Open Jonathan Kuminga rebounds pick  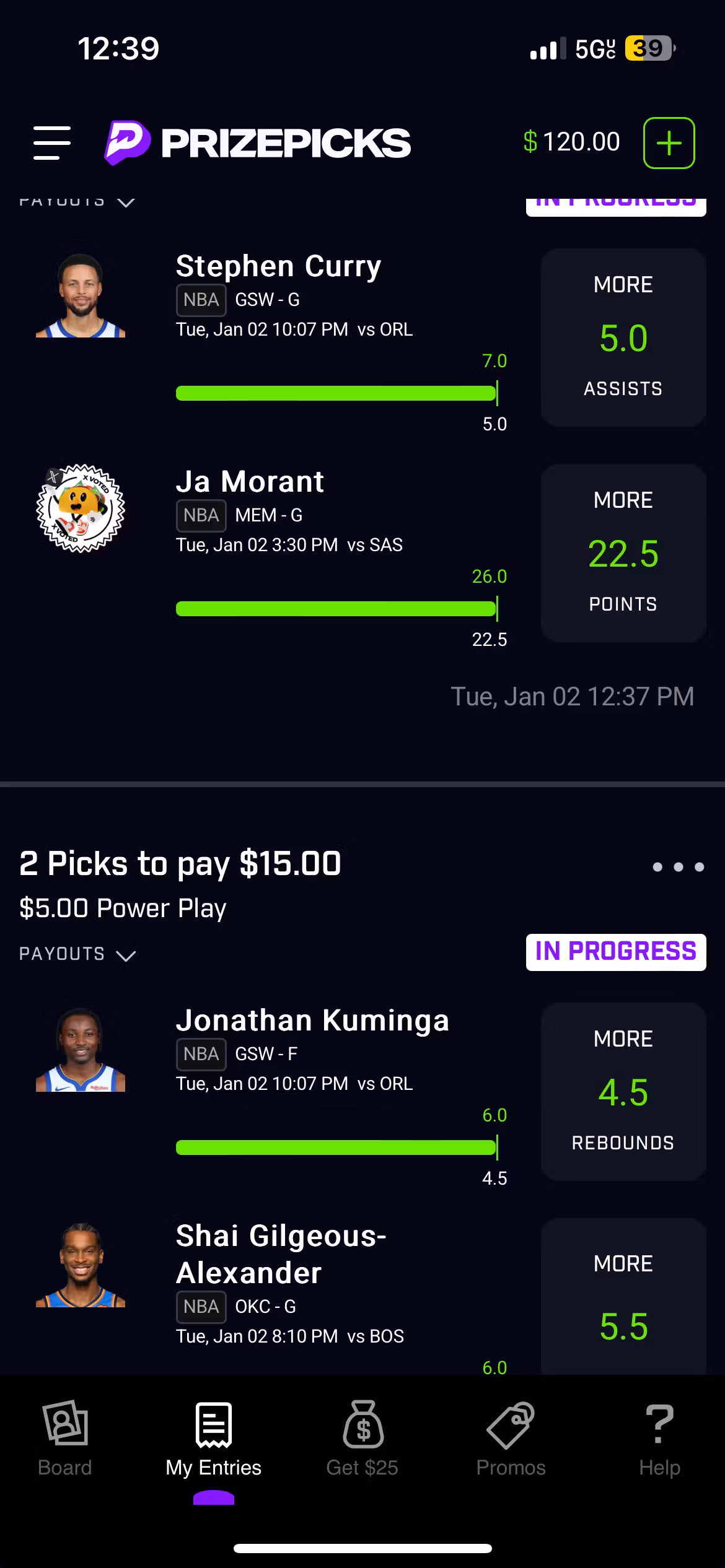click(623, 1092)
